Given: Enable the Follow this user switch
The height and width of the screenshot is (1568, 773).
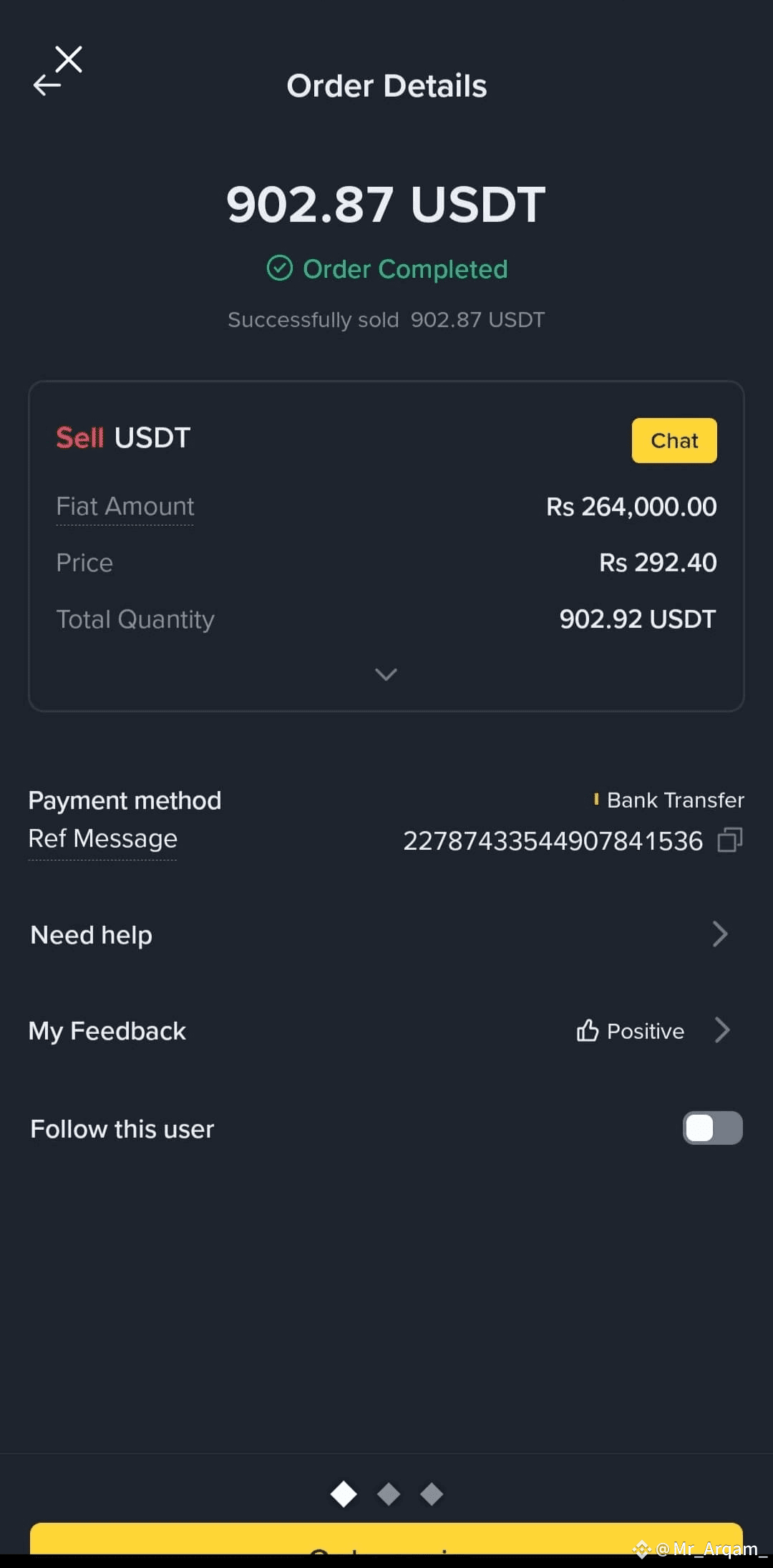Looking at the screenshot, I should coord(712,1128).
